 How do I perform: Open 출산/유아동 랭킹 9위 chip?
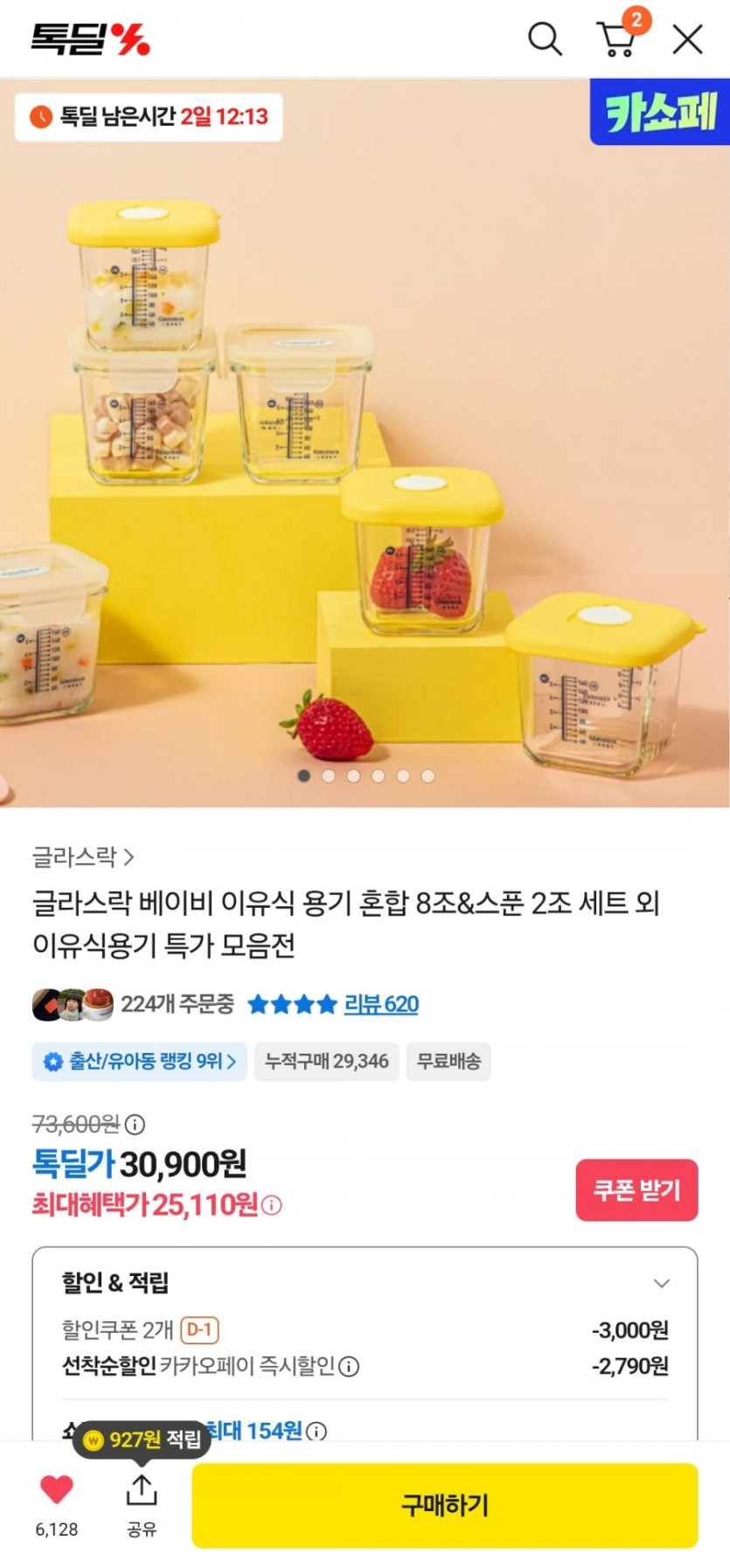pos(140,1061)
